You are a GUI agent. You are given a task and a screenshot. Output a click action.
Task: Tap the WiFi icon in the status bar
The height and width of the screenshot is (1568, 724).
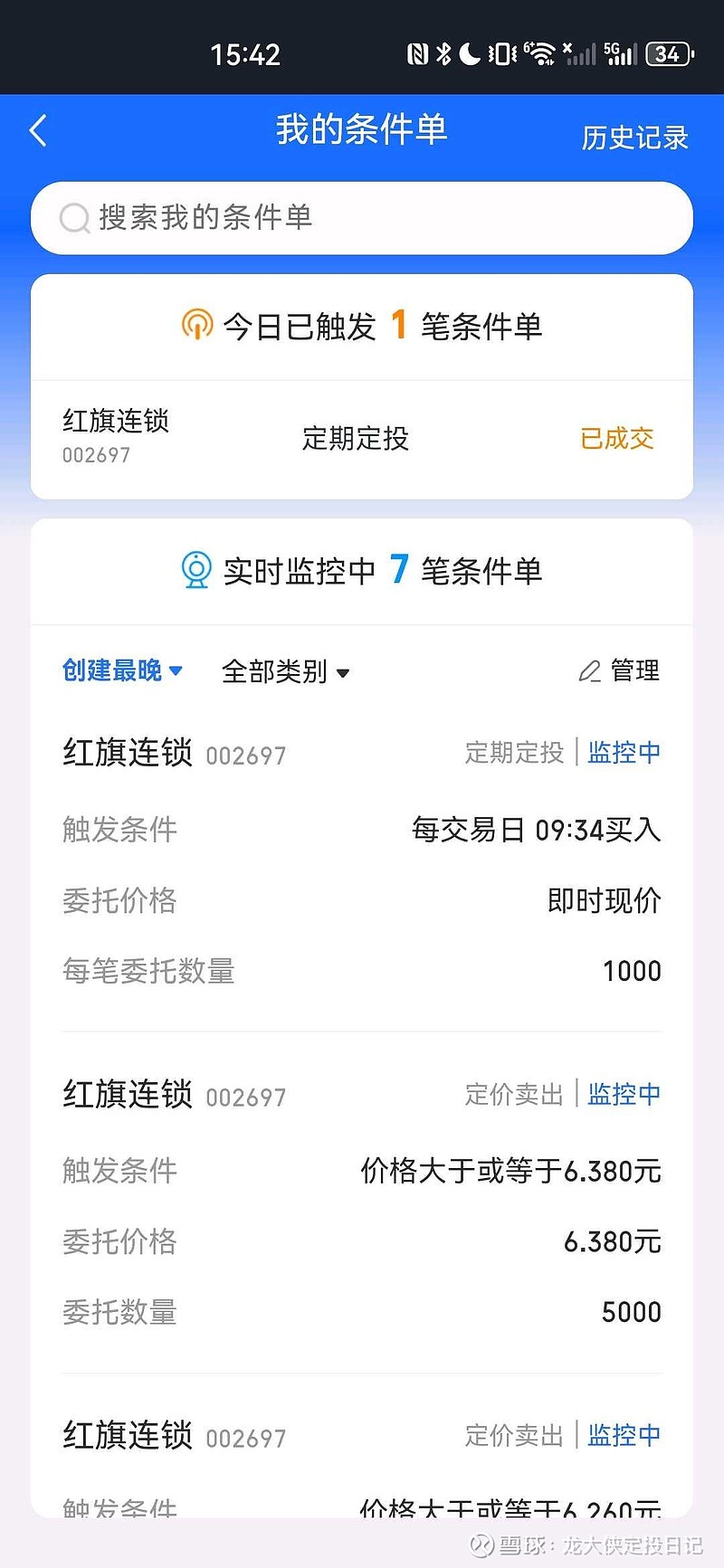[x=540, y=52]
